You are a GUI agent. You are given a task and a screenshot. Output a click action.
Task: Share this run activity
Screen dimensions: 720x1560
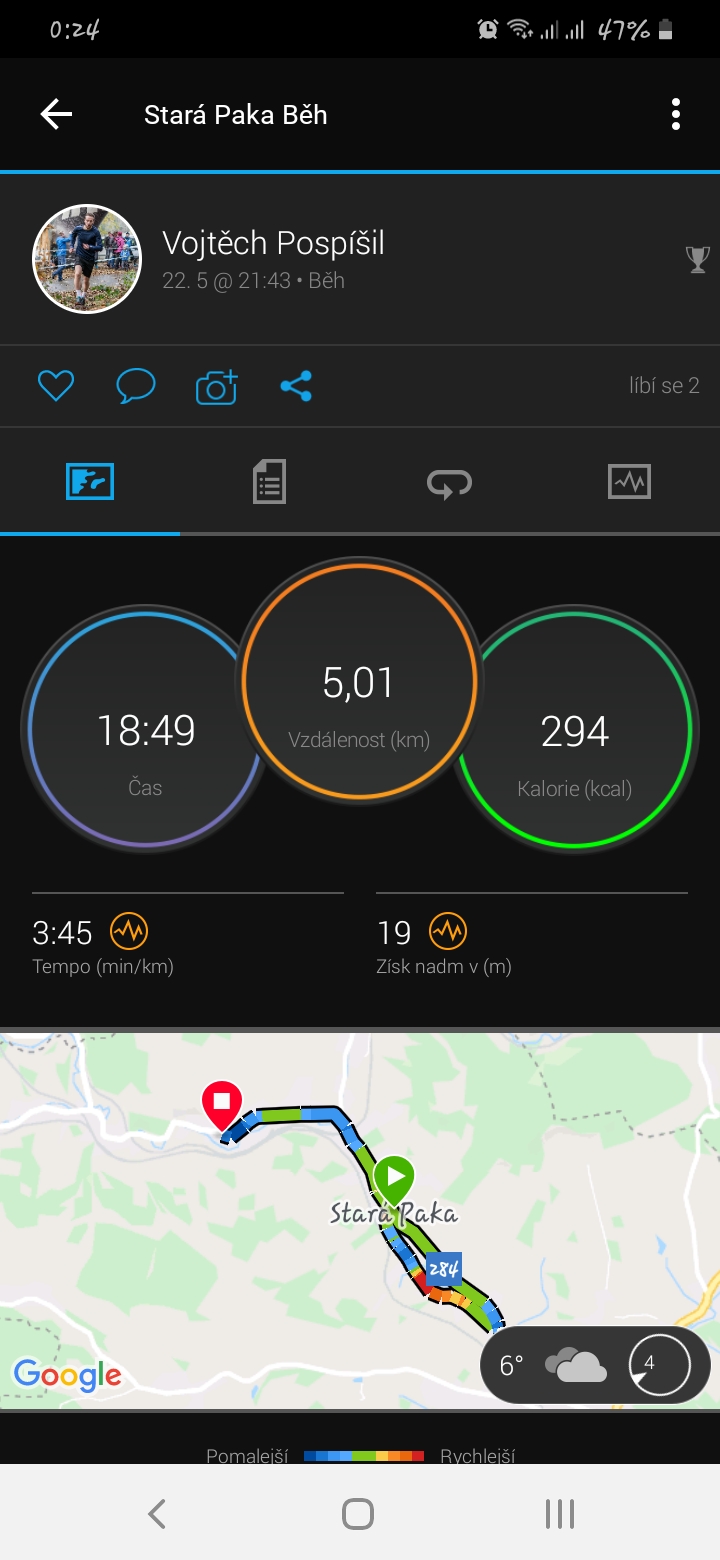(x=296, y=386)
